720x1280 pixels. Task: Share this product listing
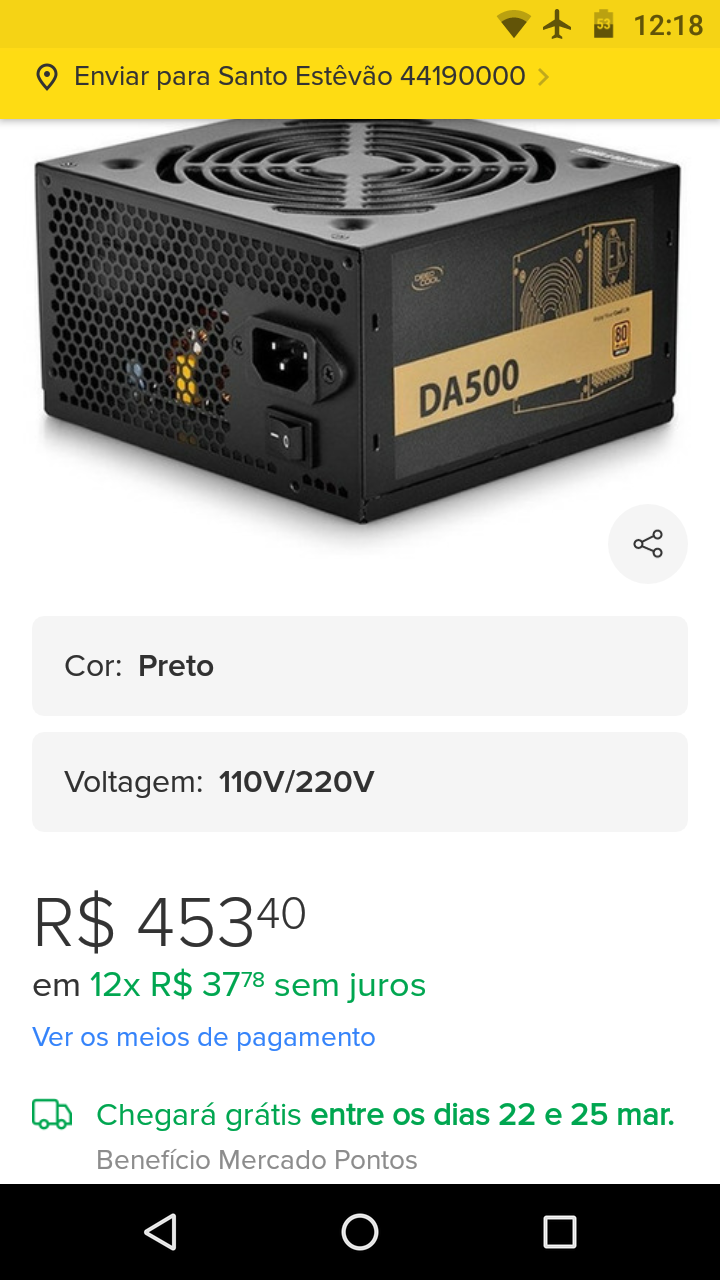tap(648, 544)
